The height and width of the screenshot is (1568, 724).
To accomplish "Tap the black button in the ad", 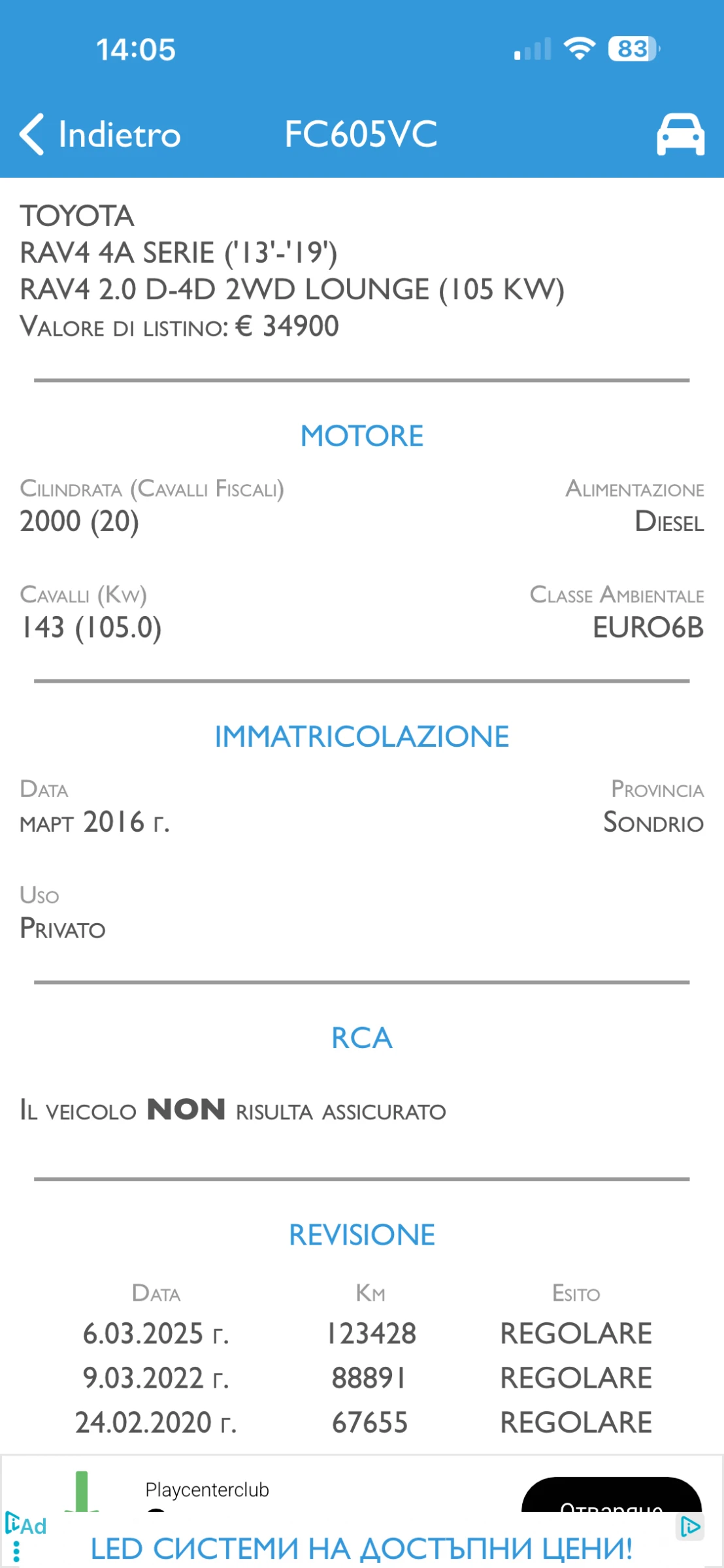I will coord(612,1495).
